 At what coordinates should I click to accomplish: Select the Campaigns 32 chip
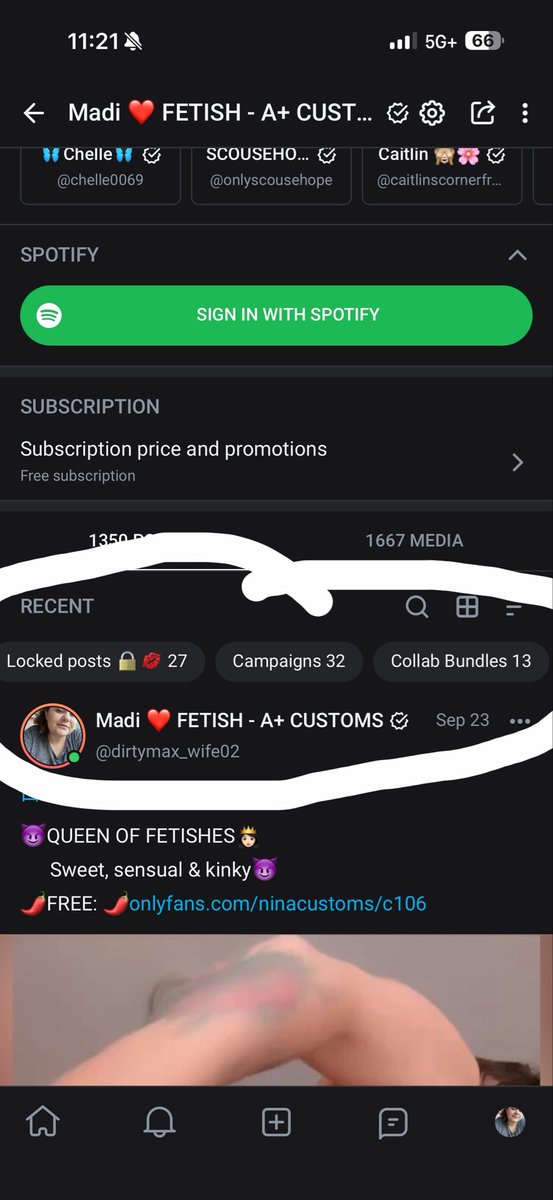[289, 661]
